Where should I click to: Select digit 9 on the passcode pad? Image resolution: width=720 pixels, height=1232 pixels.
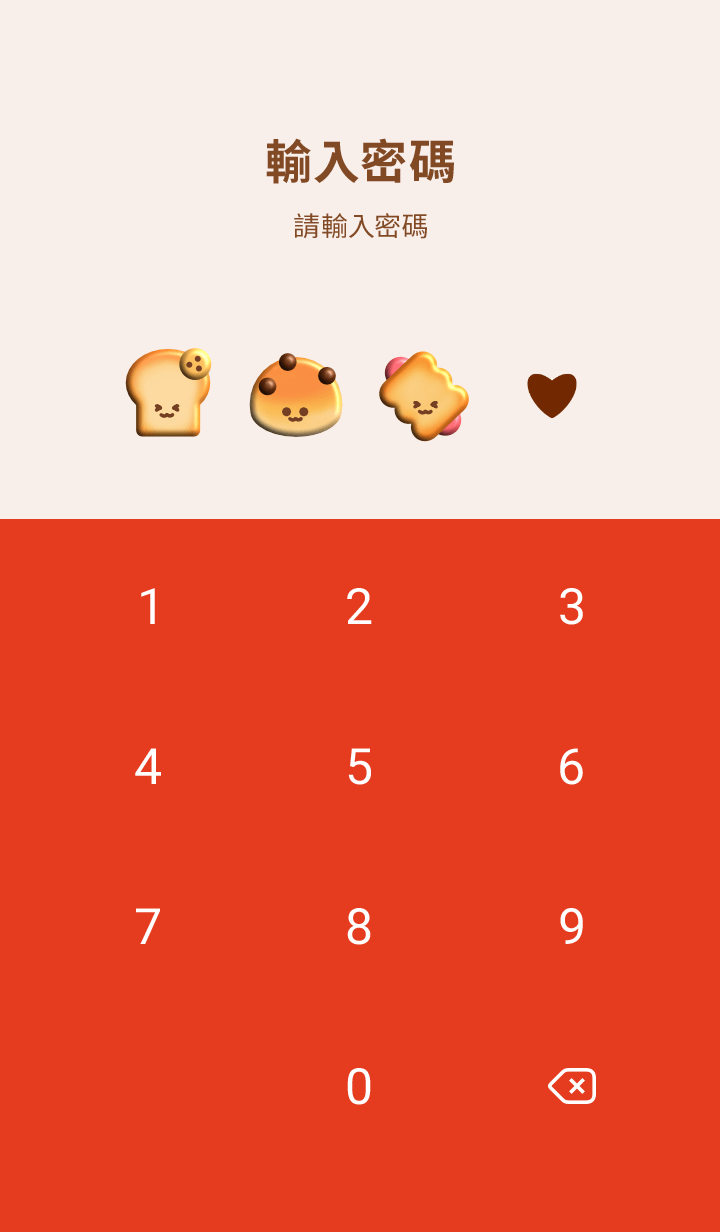[x=571, y=927]
